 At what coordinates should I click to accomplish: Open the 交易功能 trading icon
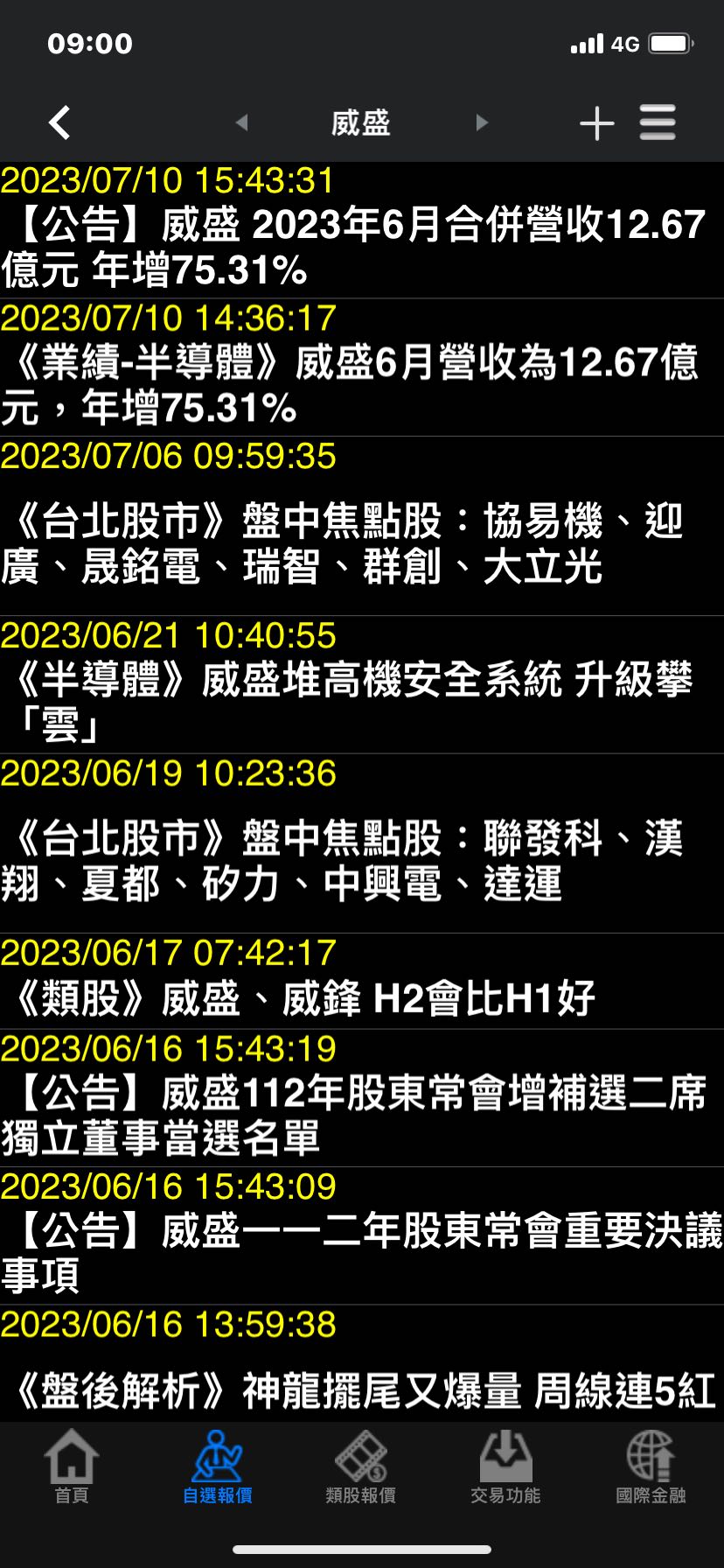(x=506, y=1466)
